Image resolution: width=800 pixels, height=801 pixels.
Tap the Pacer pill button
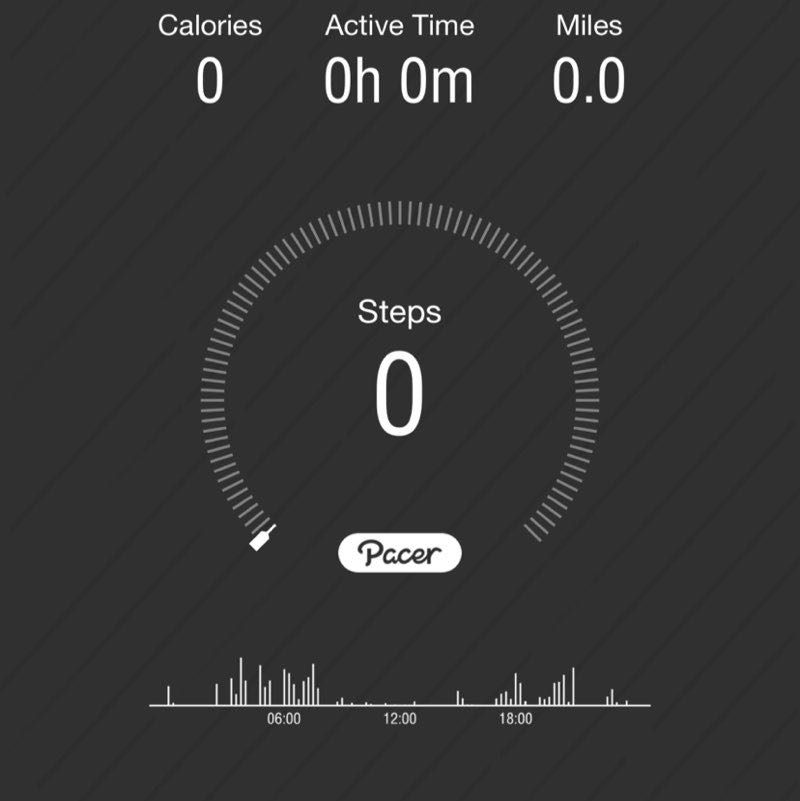point(400,553)
